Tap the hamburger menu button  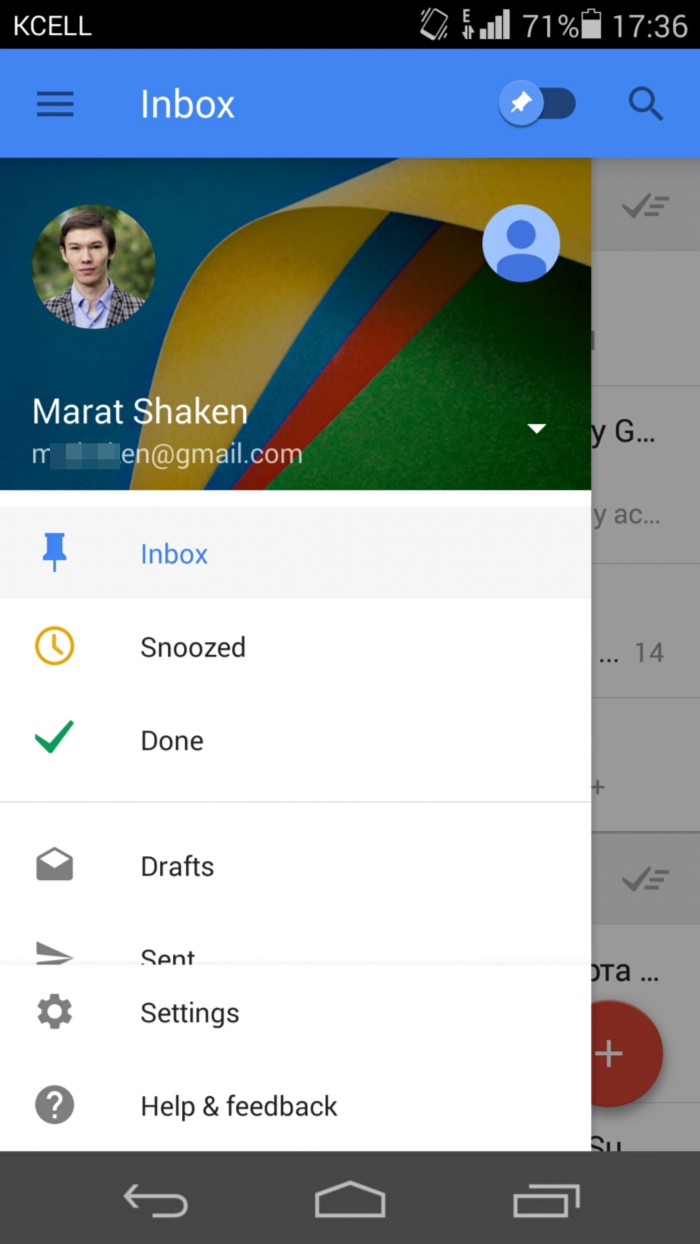(55, 104)
